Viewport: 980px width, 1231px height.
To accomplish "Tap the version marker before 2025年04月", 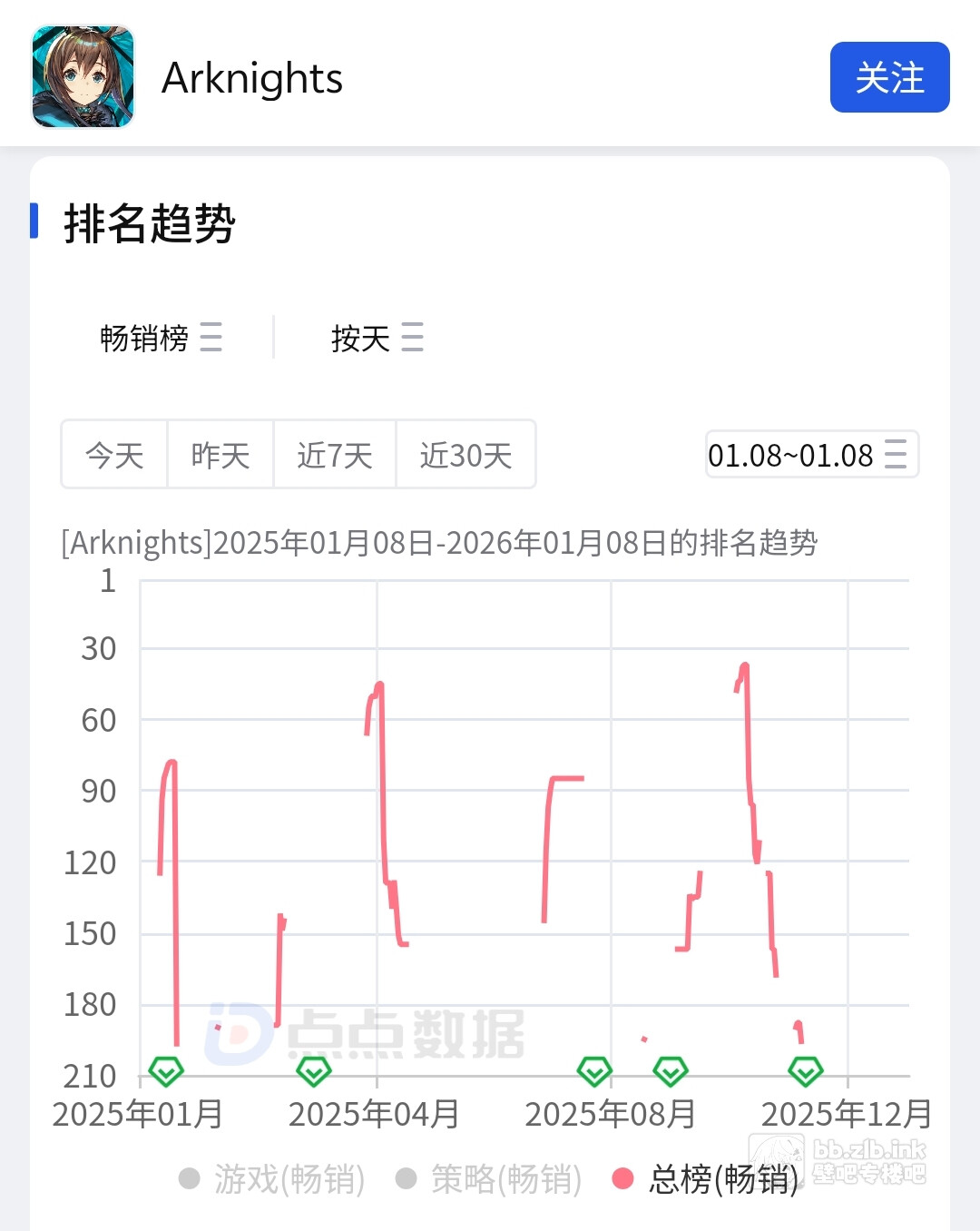I will point(314,1071).
